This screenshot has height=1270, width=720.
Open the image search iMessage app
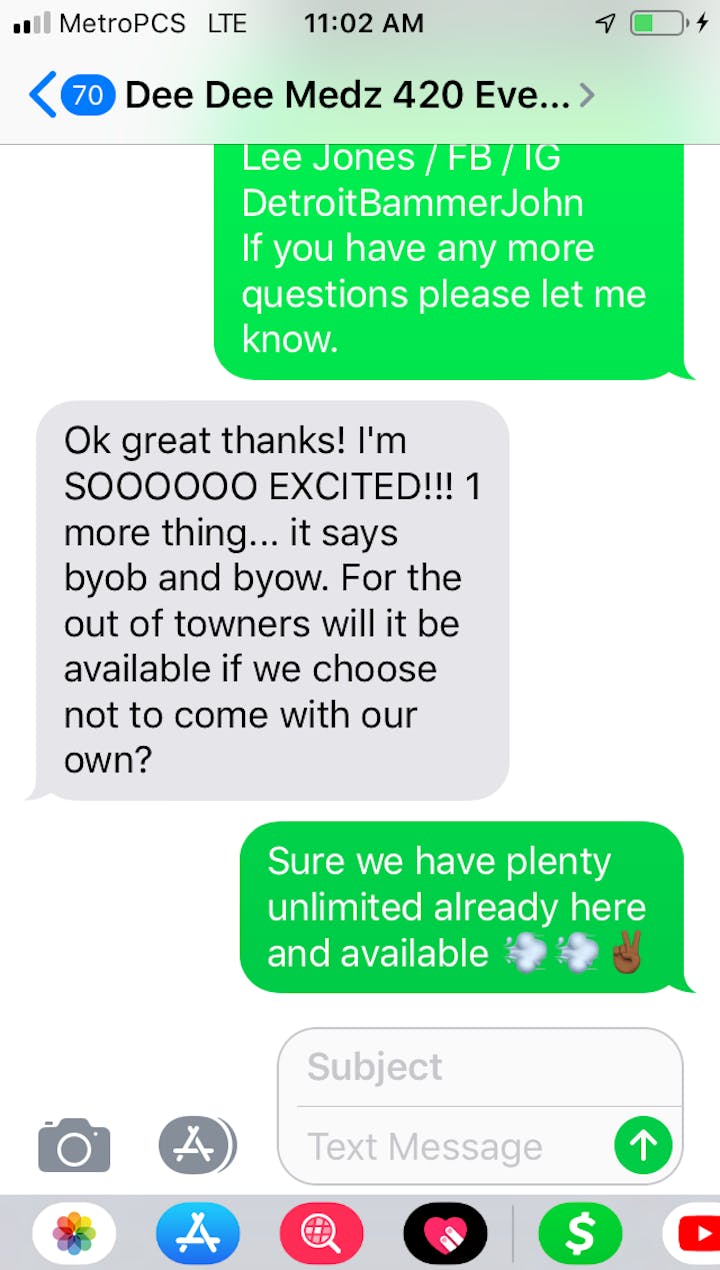click(x=322, y=1233)
